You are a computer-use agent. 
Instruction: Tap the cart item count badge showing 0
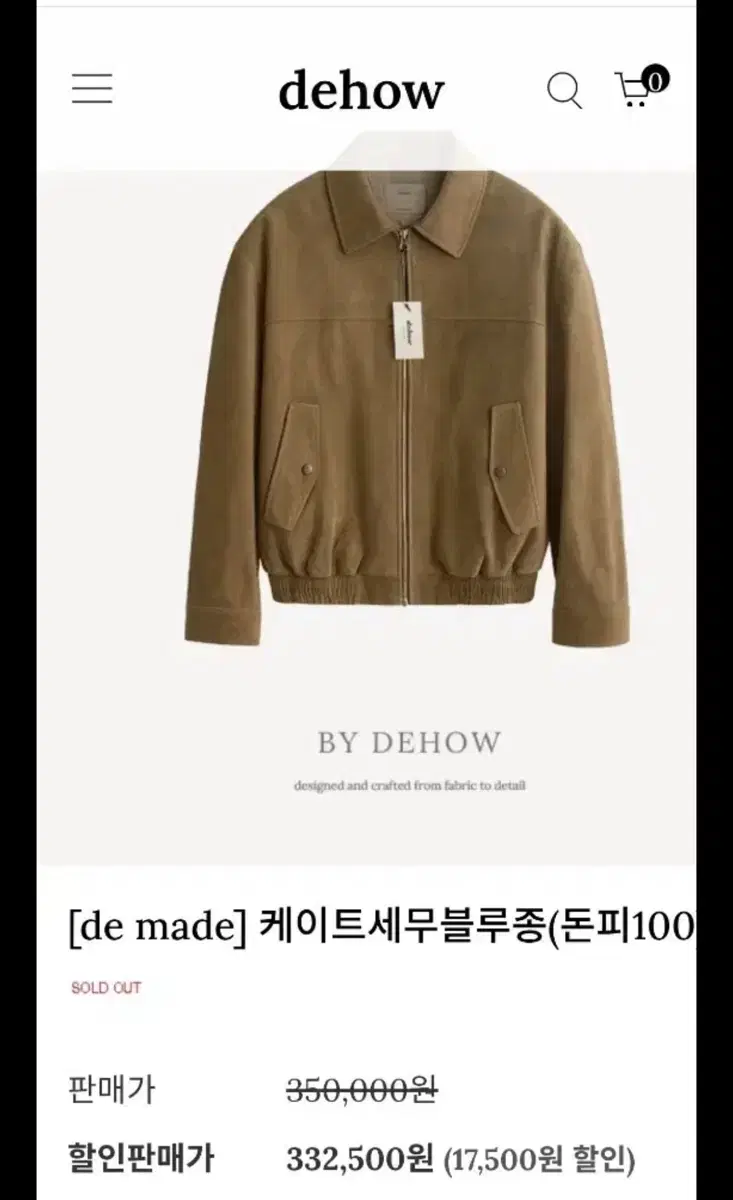(654, 76)
